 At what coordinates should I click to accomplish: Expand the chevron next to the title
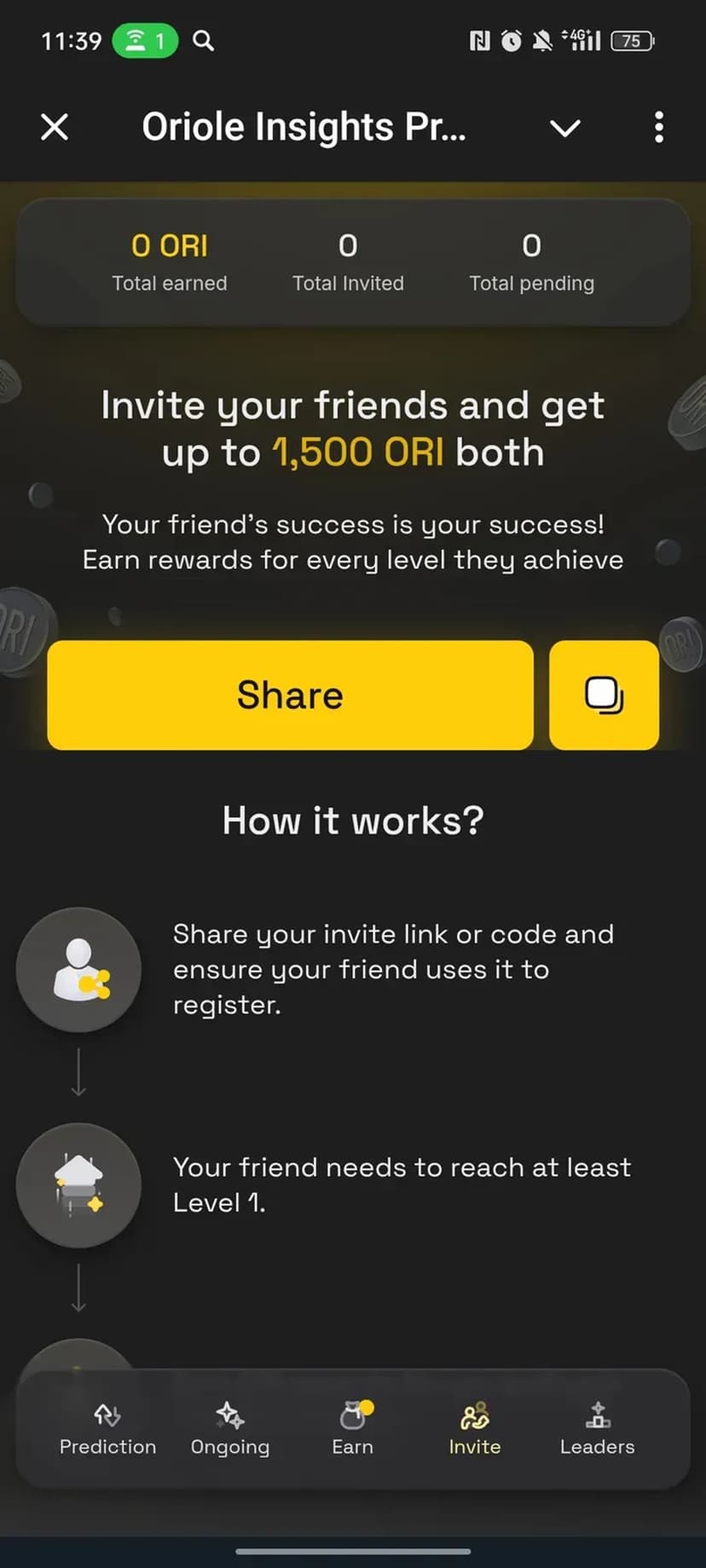tap(564, 129)
